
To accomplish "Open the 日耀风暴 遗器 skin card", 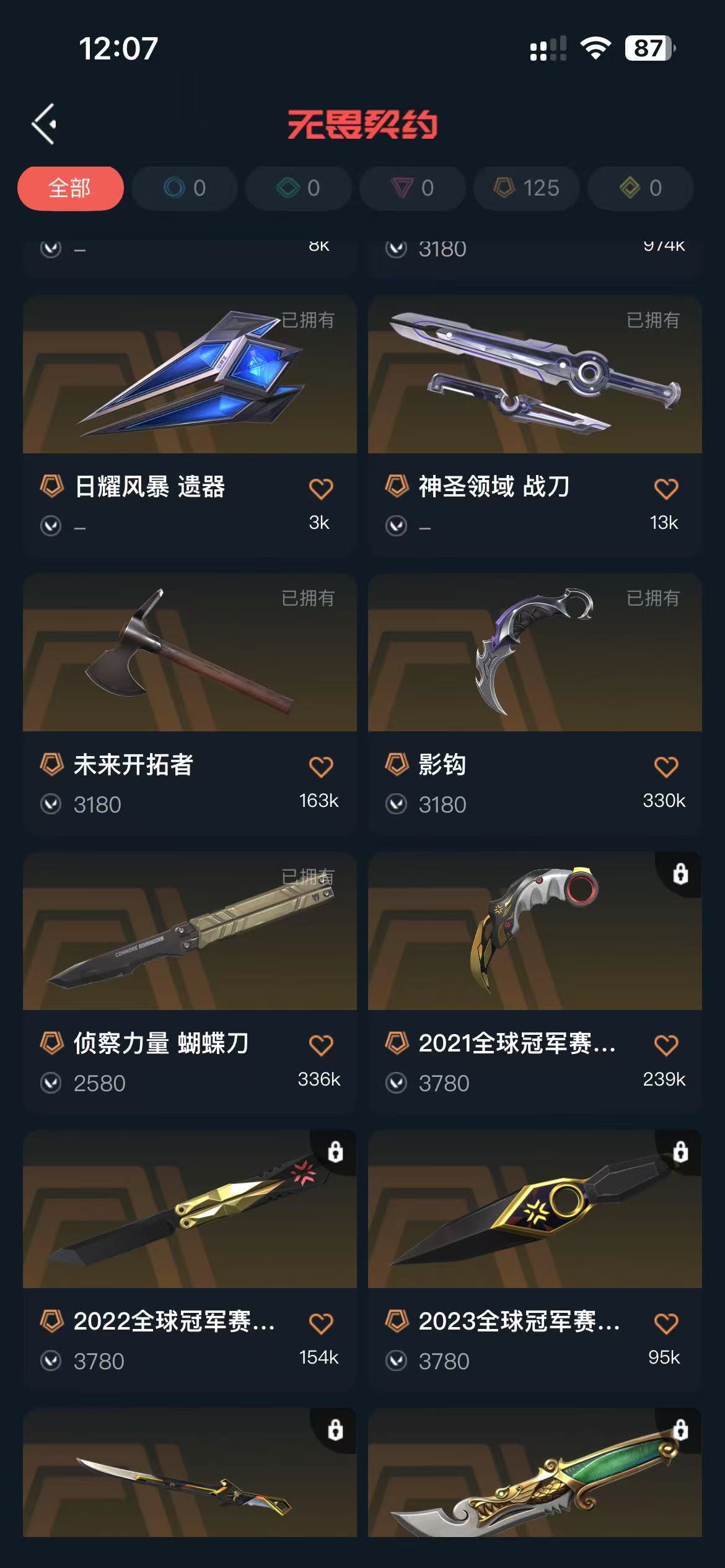I will [x=190, y=375].
